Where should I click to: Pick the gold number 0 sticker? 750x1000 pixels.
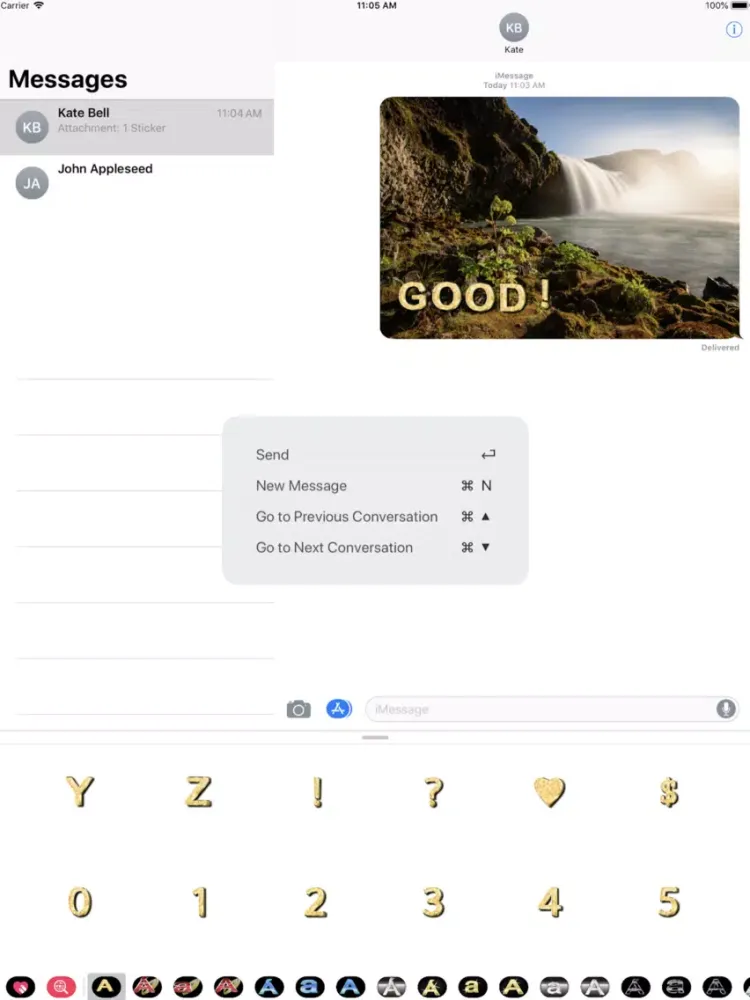click(x=80, y=903)
